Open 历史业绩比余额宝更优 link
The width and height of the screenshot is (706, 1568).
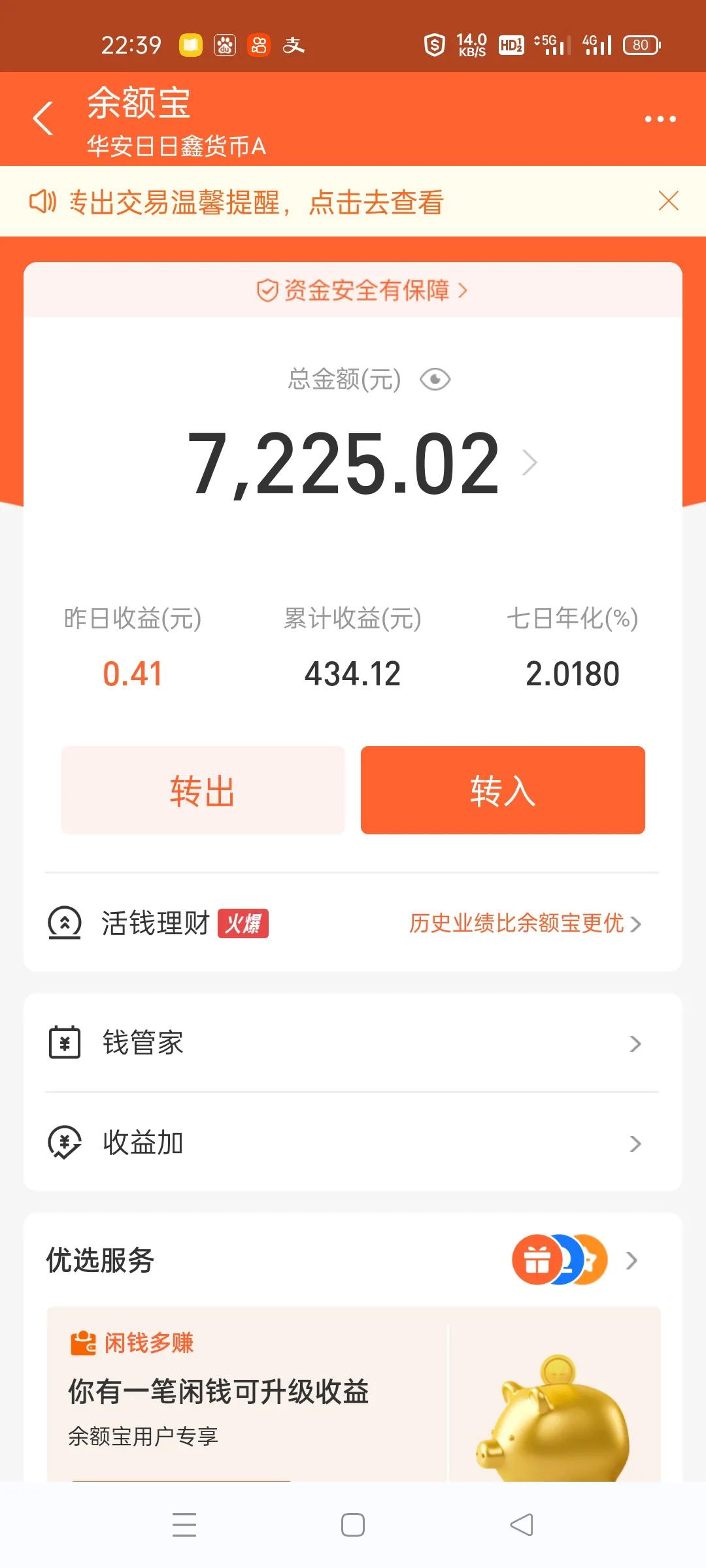516,924
